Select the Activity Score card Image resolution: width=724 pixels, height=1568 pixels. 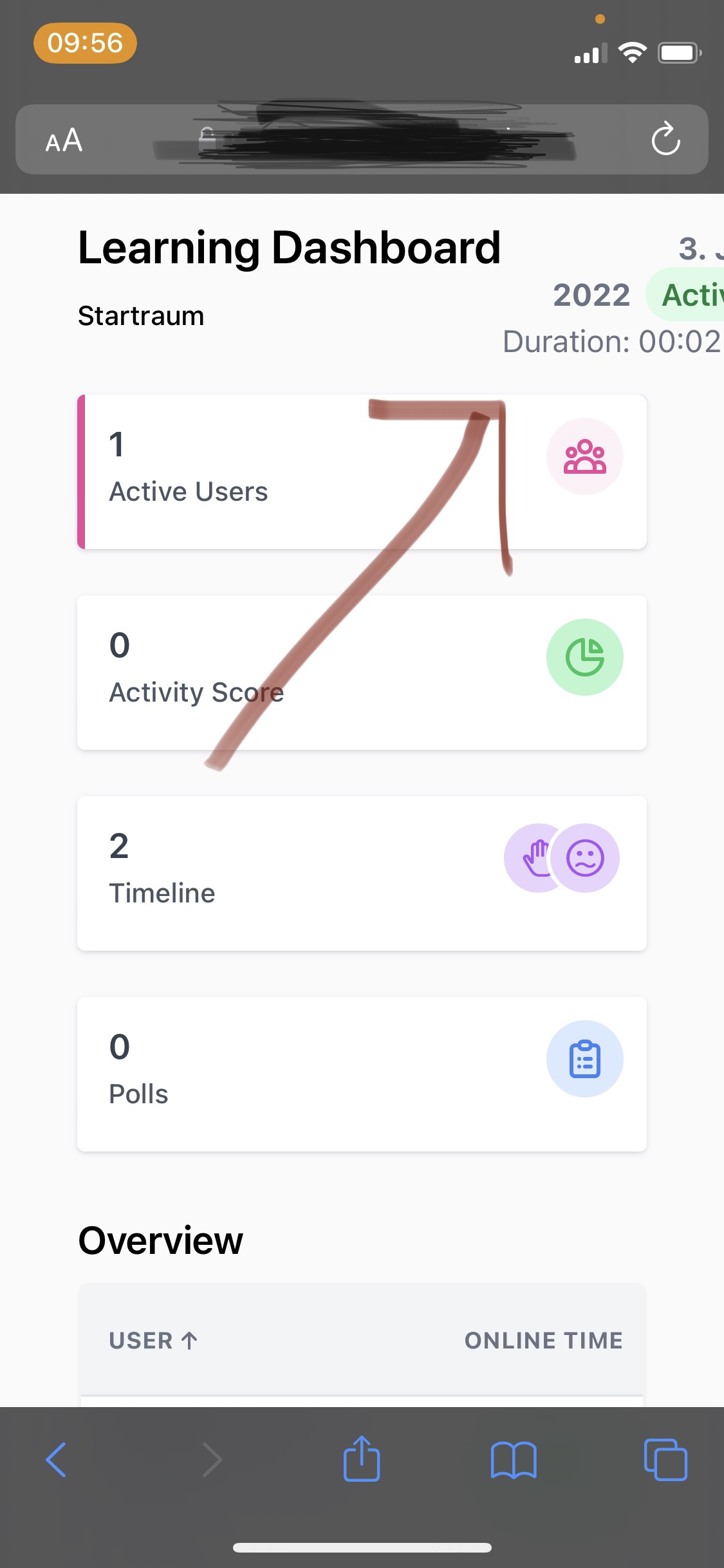pyautogui.click(x=362, y=673)
